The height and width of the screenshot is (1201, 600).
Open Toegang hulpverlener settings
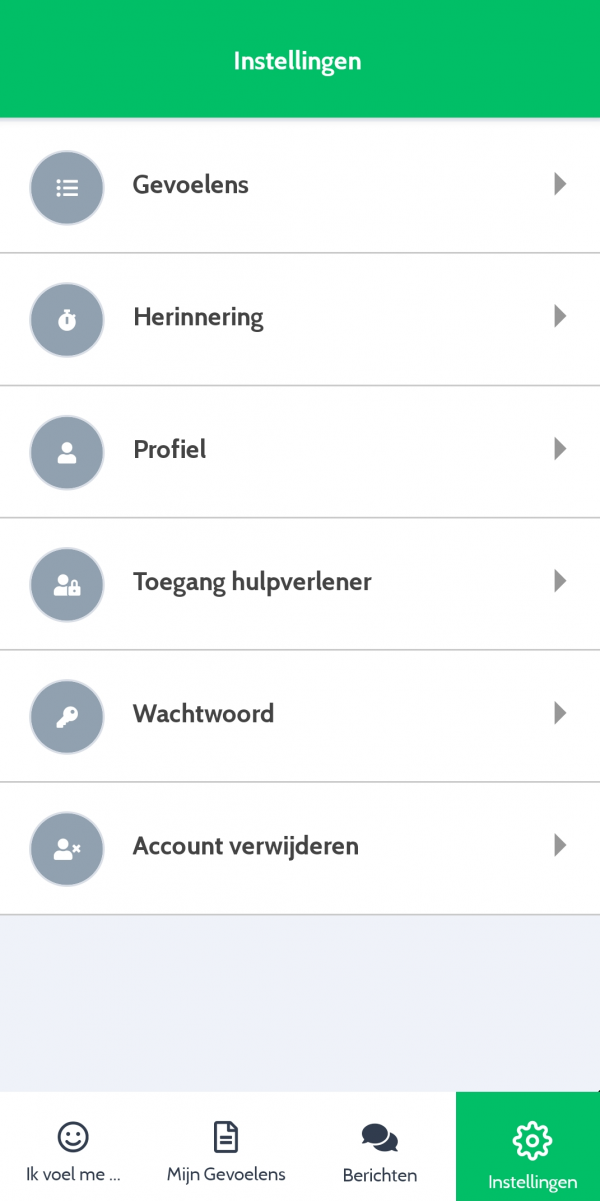pyautogui.click(x=300, y=582)
